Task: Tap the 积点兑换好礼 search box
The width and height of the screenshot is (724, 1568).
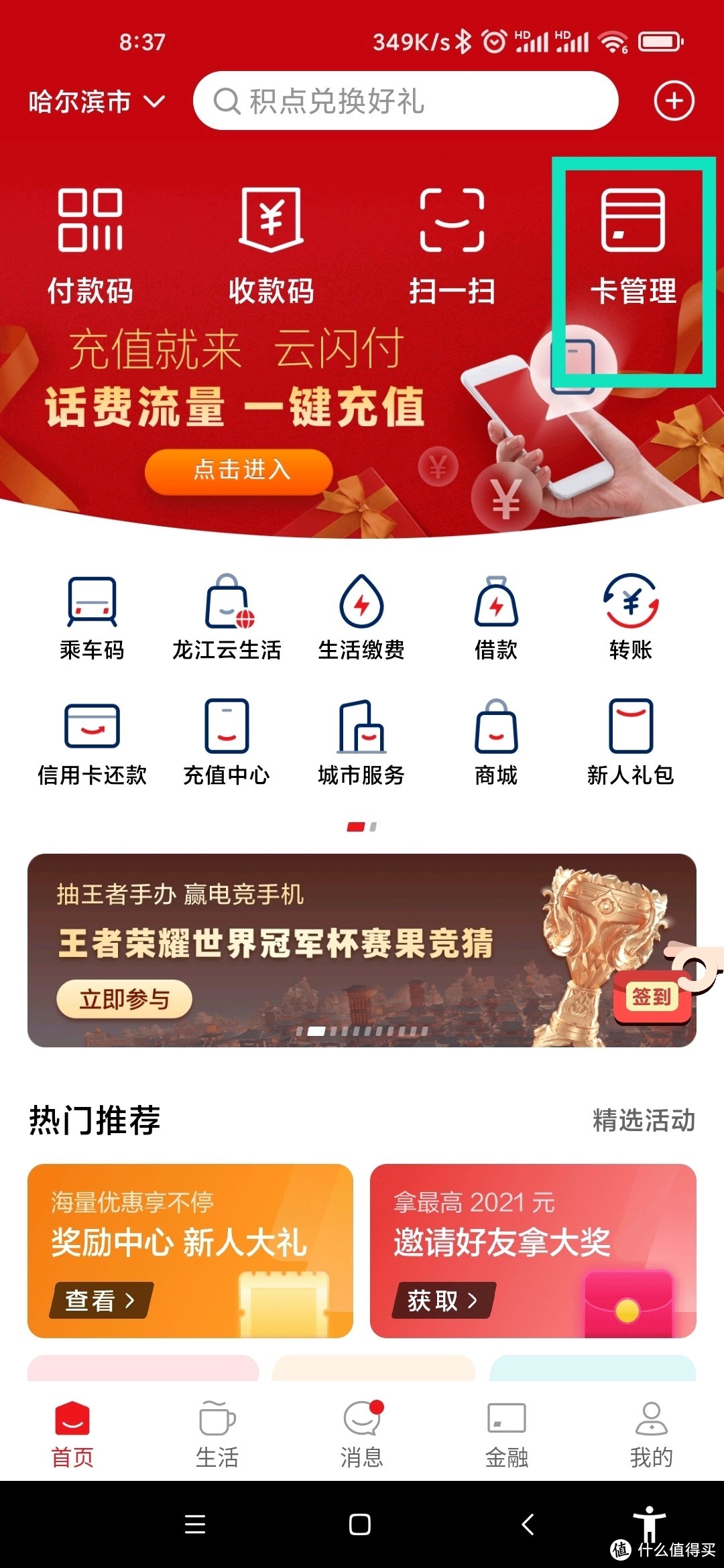Action: coord(405,101)
